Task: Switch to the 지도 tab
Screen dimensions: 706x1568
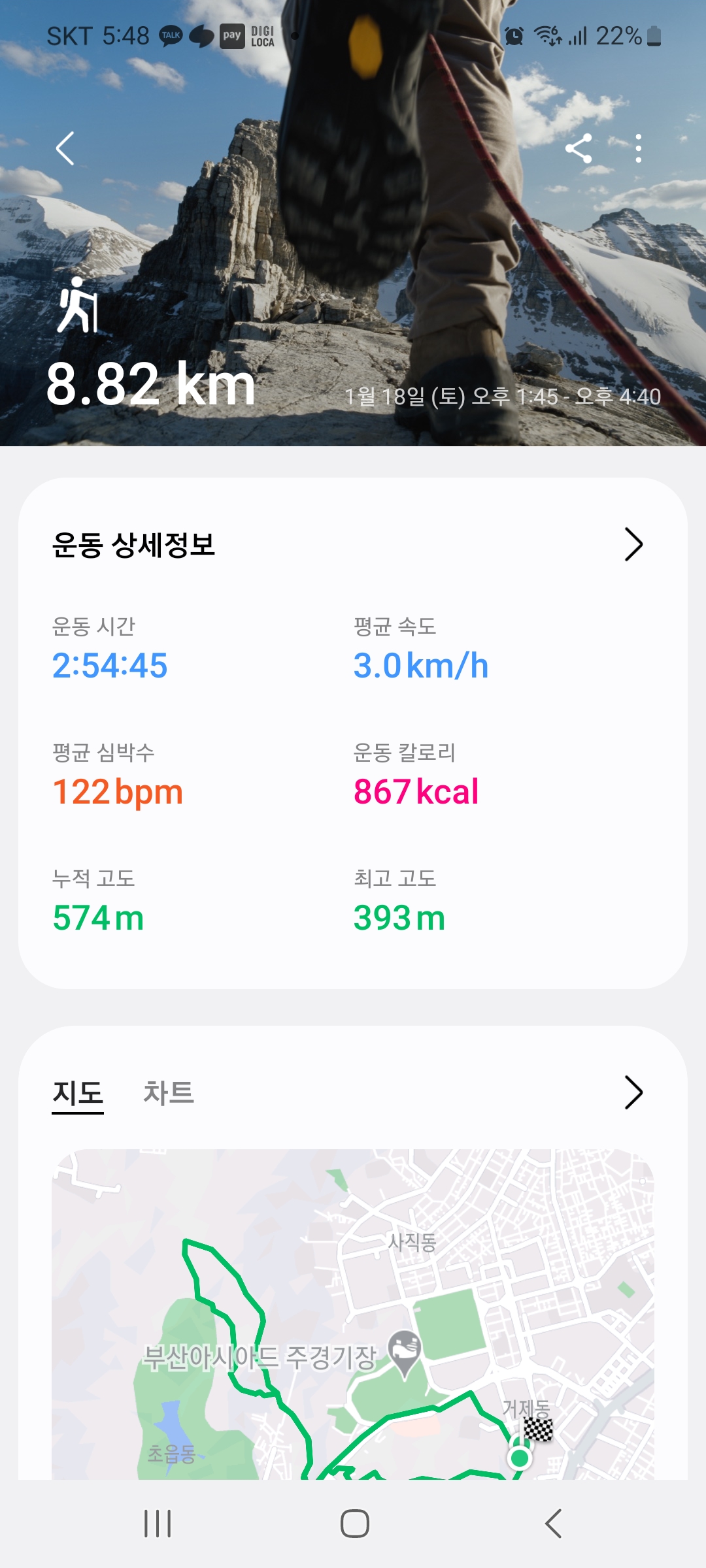Action: [78, 1093]
